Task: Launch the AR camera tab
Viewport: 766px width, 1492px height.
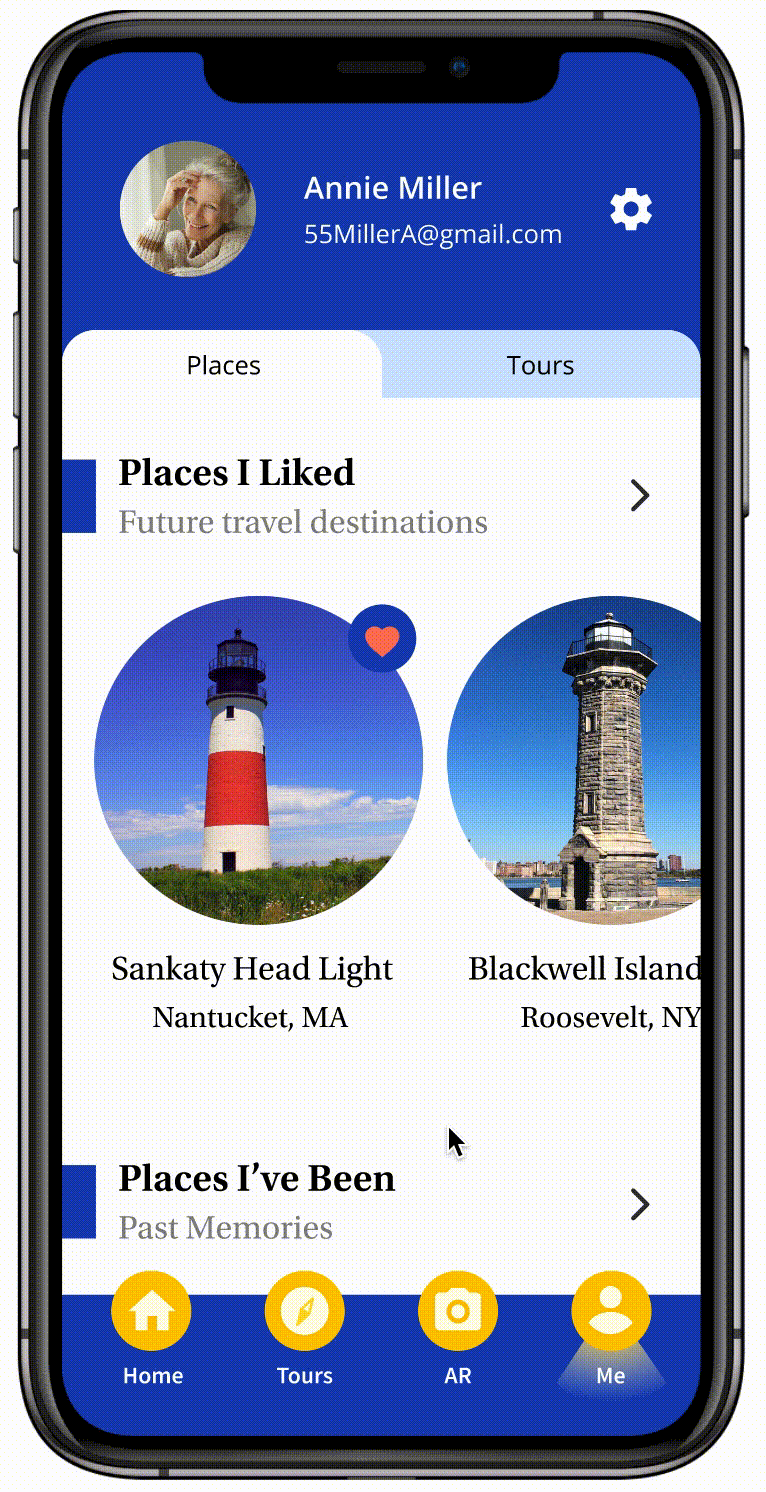Action: click(x=458, y=1311)
